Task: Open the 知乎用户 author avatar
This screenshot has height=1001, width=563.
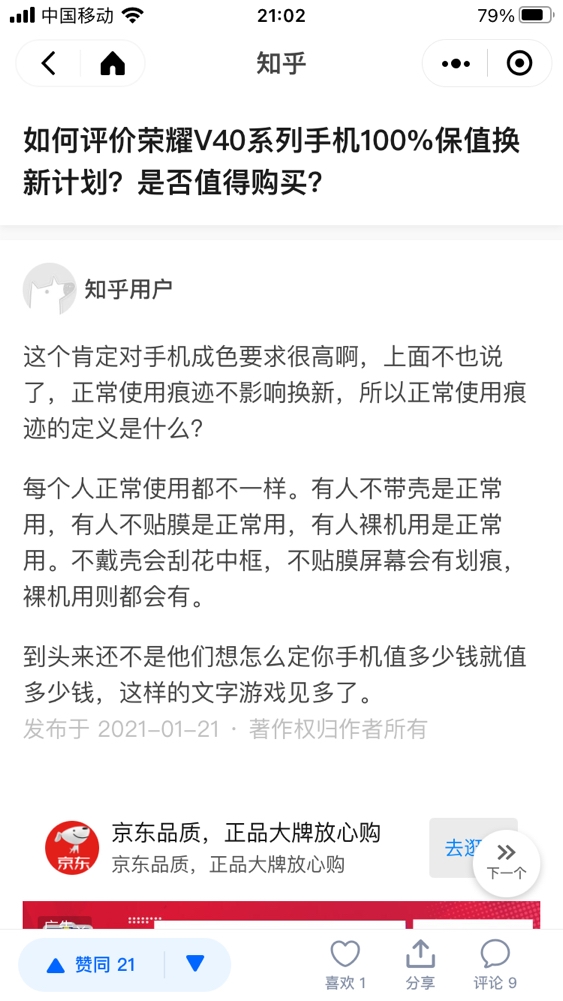Action: click(49, 289)
